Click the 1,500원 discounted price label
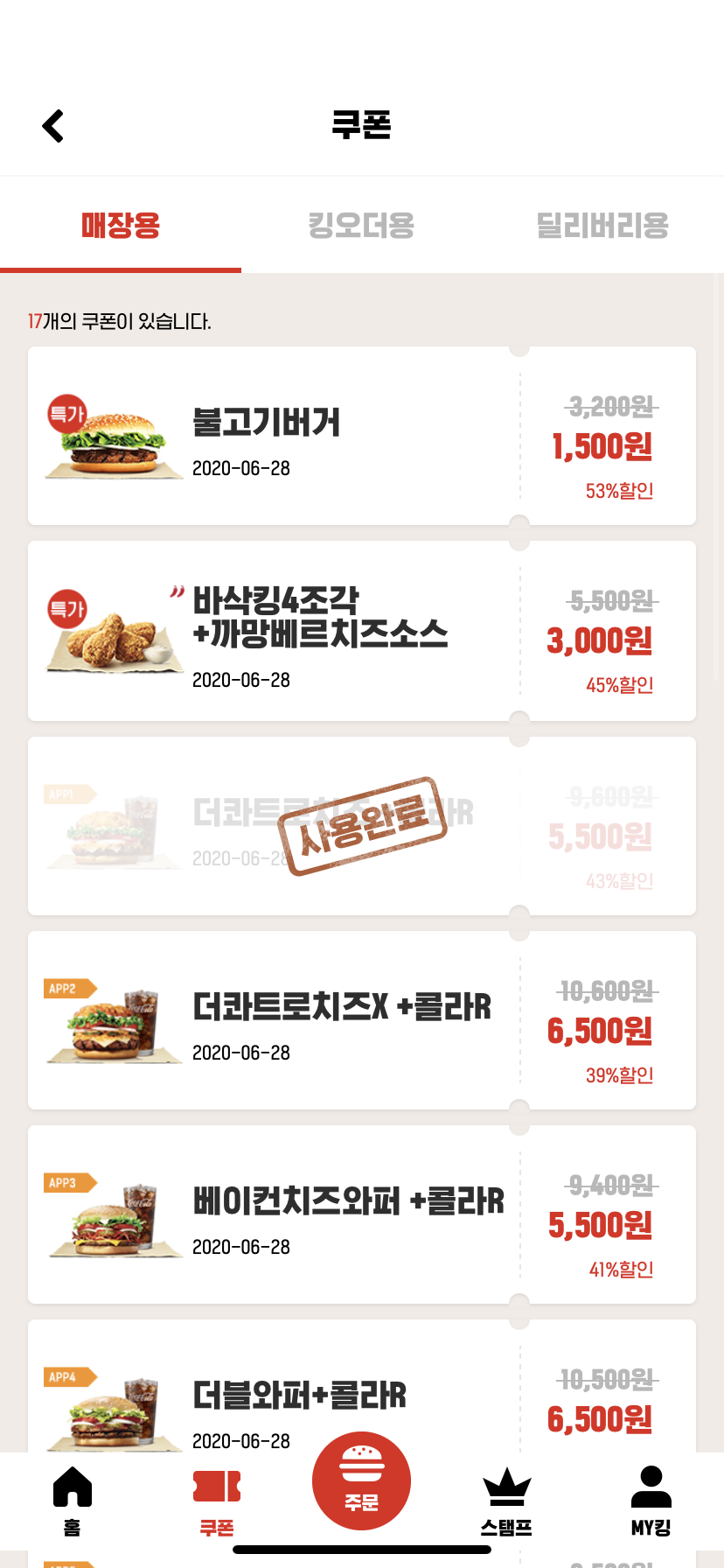 (603, 446)
